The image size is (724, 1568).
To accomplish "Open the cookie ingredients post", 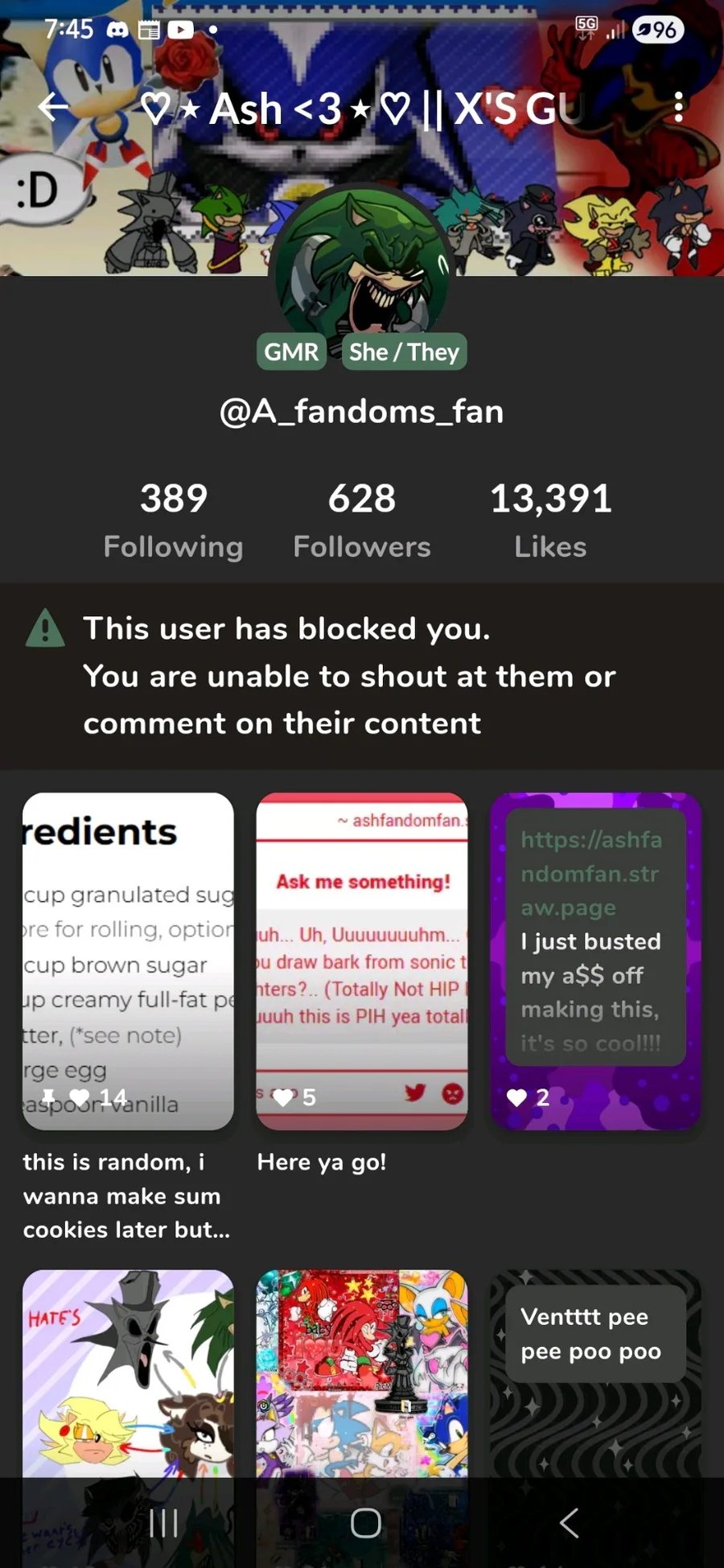I will 128,961.
